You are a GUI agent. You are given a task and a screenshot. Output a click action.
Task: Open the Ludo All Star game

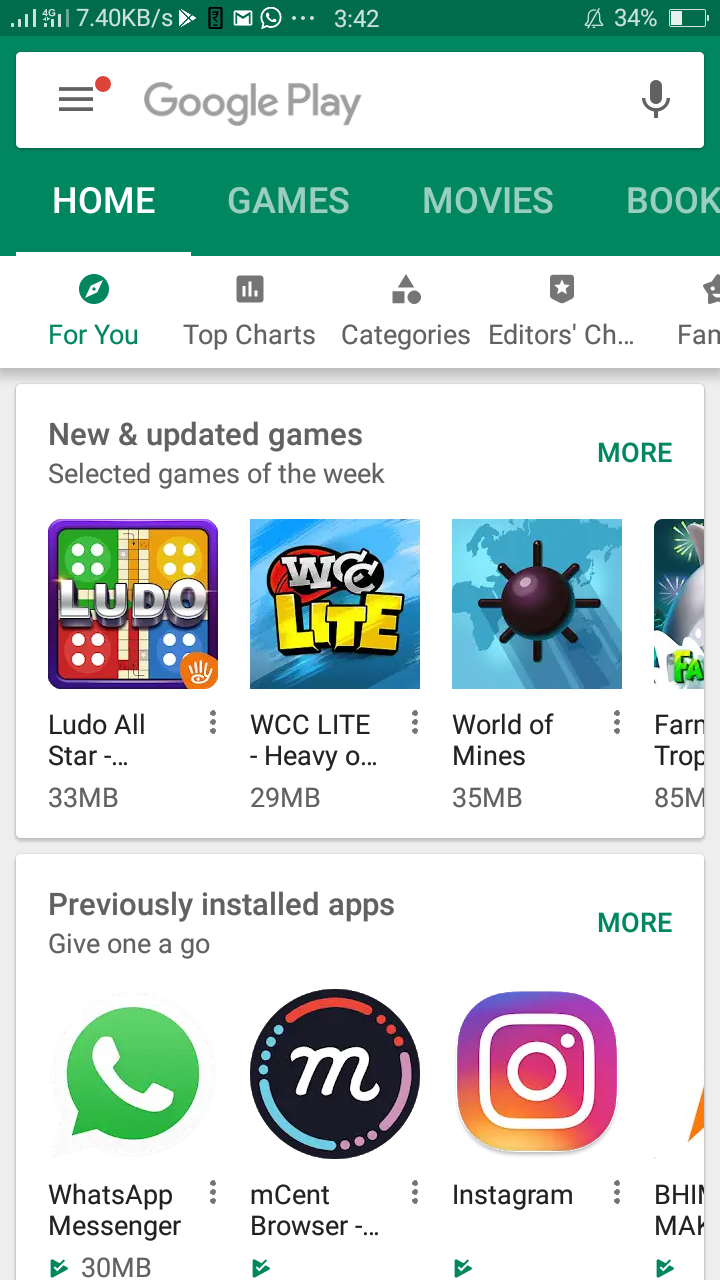[133, 604]
